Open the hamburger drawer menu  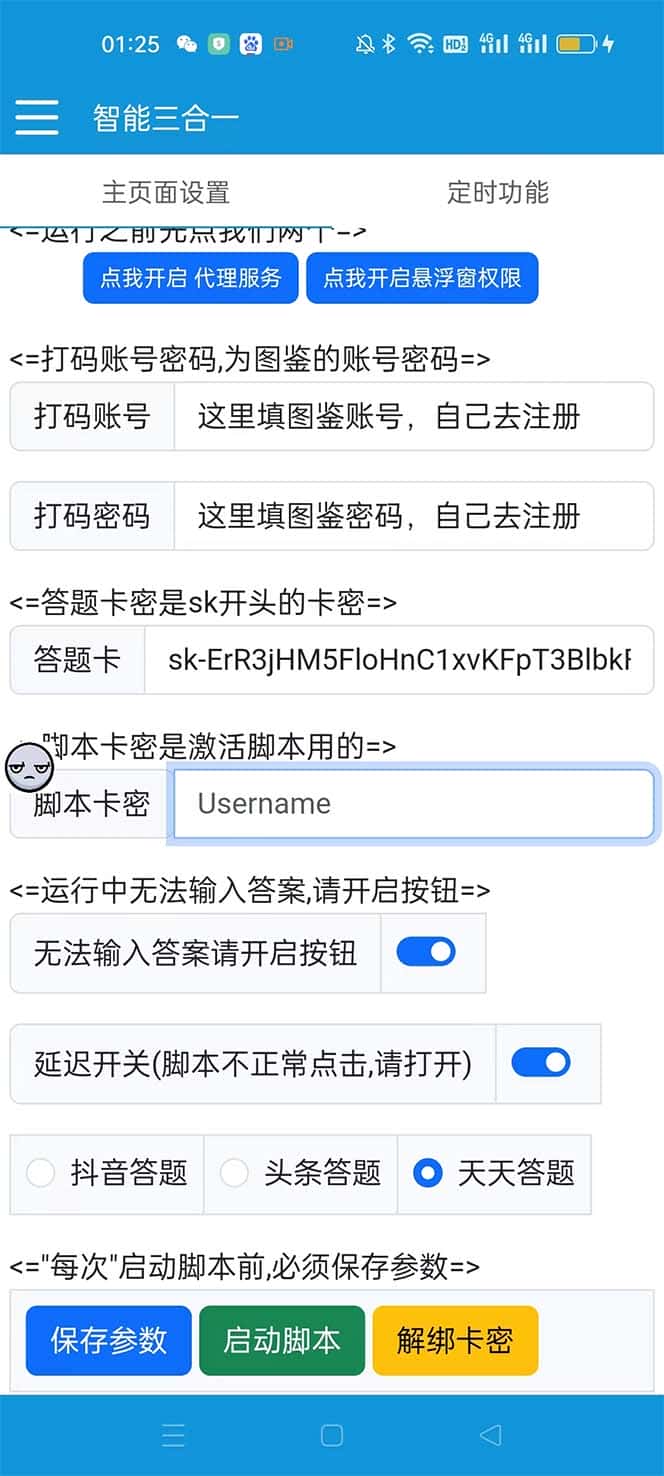click(x=37, y=117)
